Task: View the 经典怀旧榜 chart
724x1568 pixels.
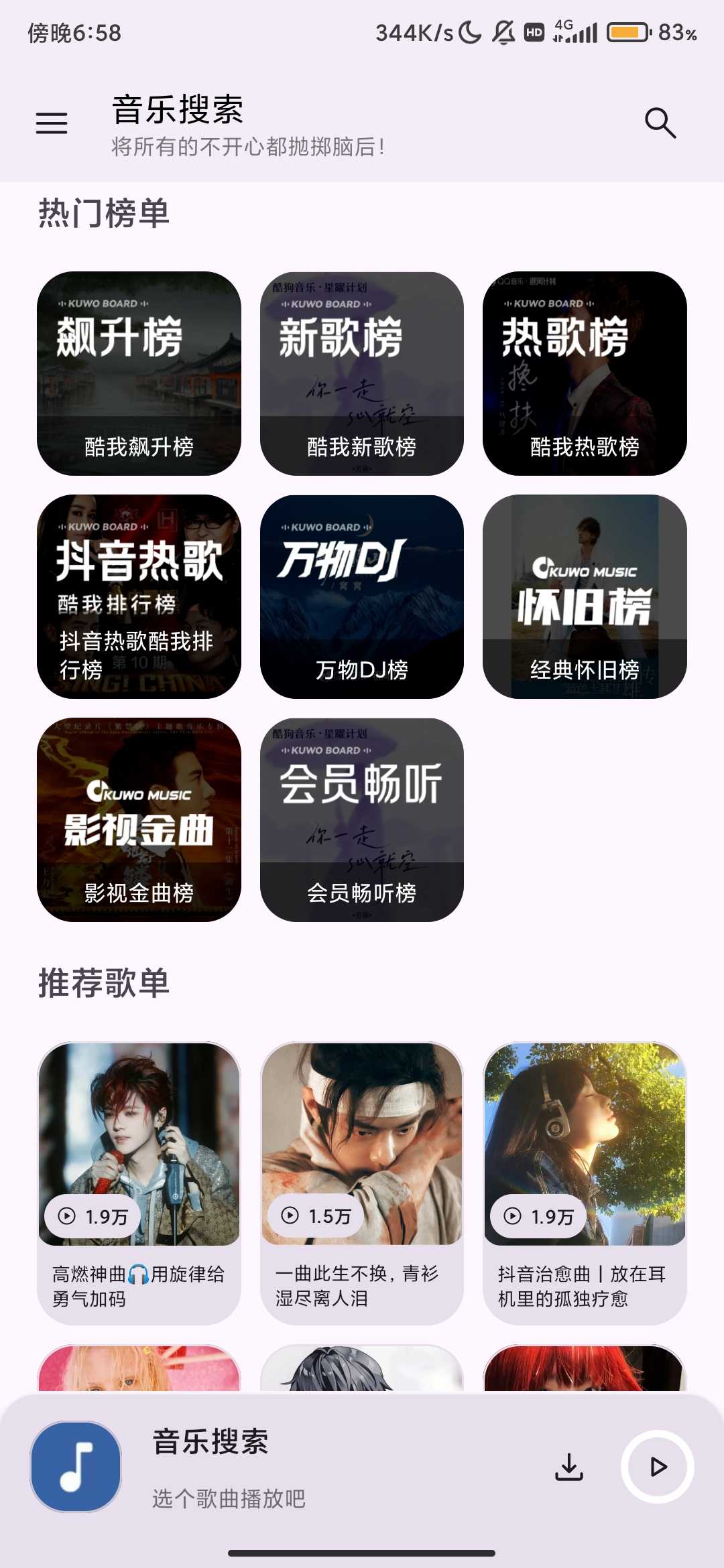Action: (585, 596)
